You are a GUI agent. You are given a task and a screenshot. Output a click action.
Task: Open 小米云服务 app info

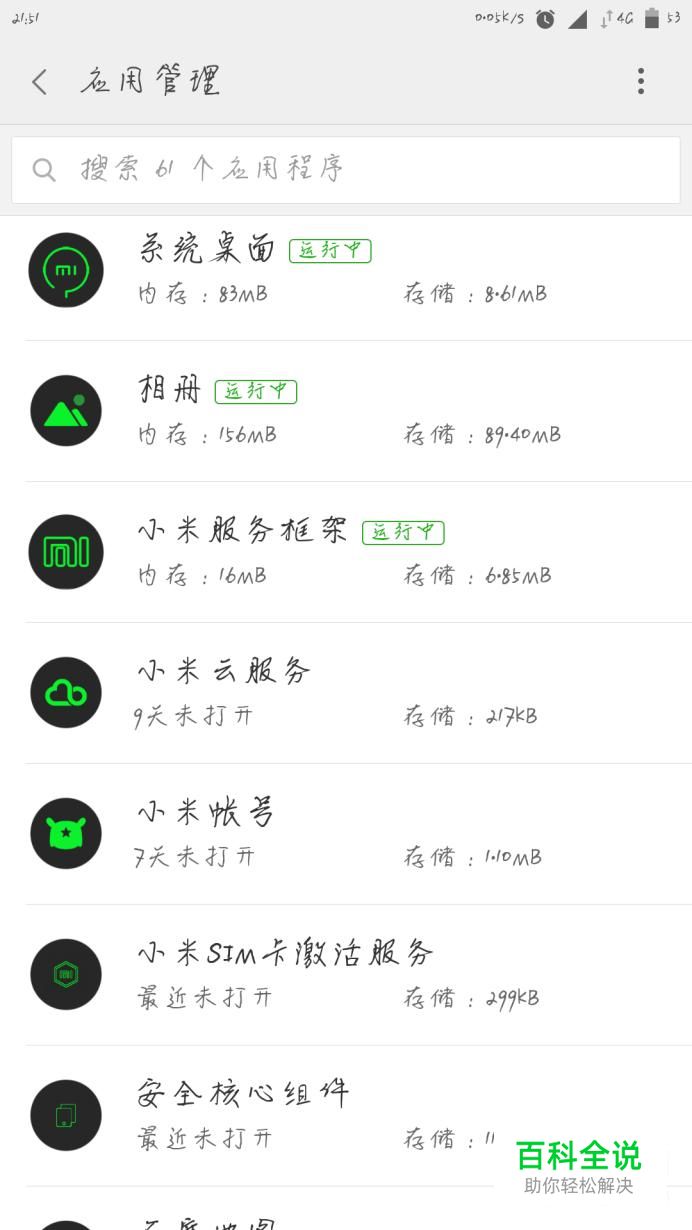(346, 693)
